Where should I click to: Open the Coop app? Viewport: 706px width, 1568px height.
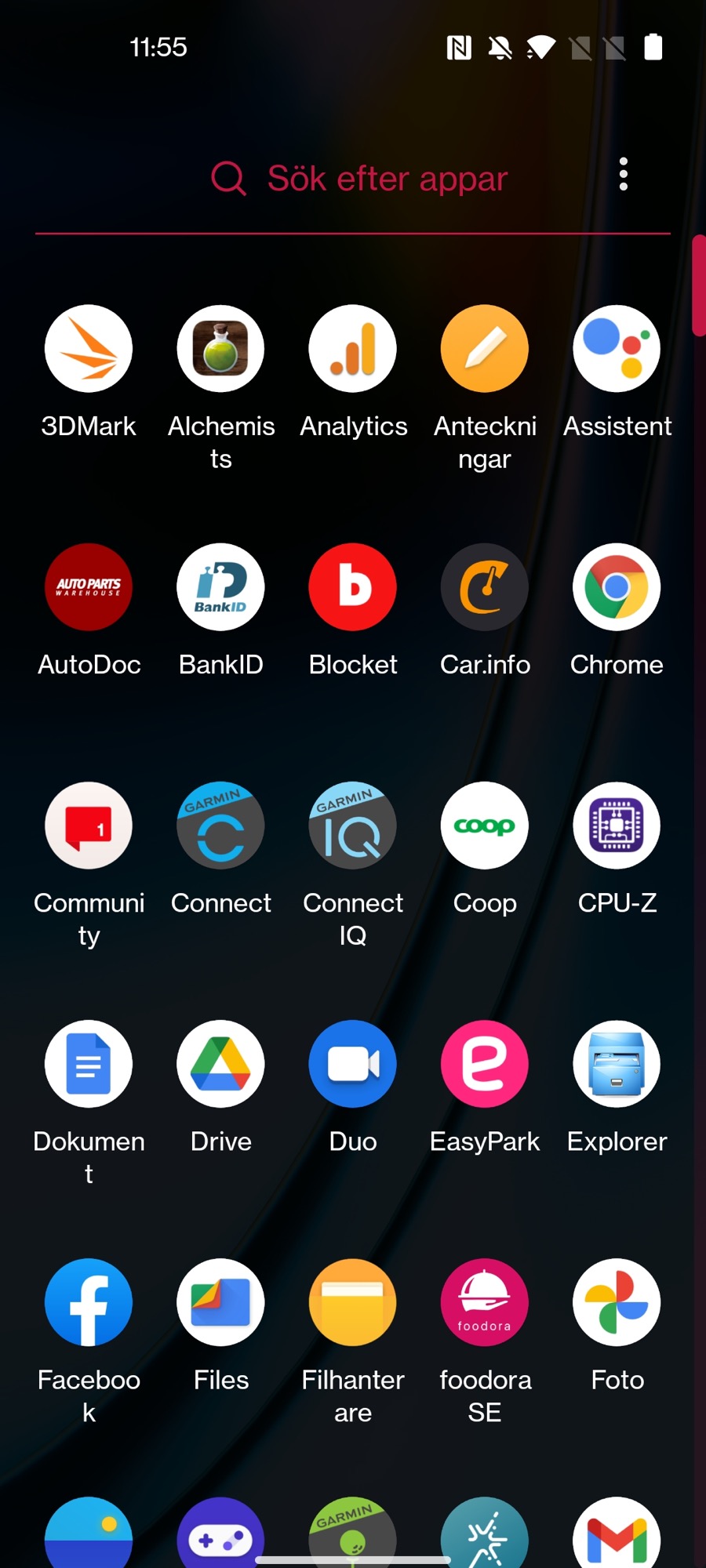(485, 826)
